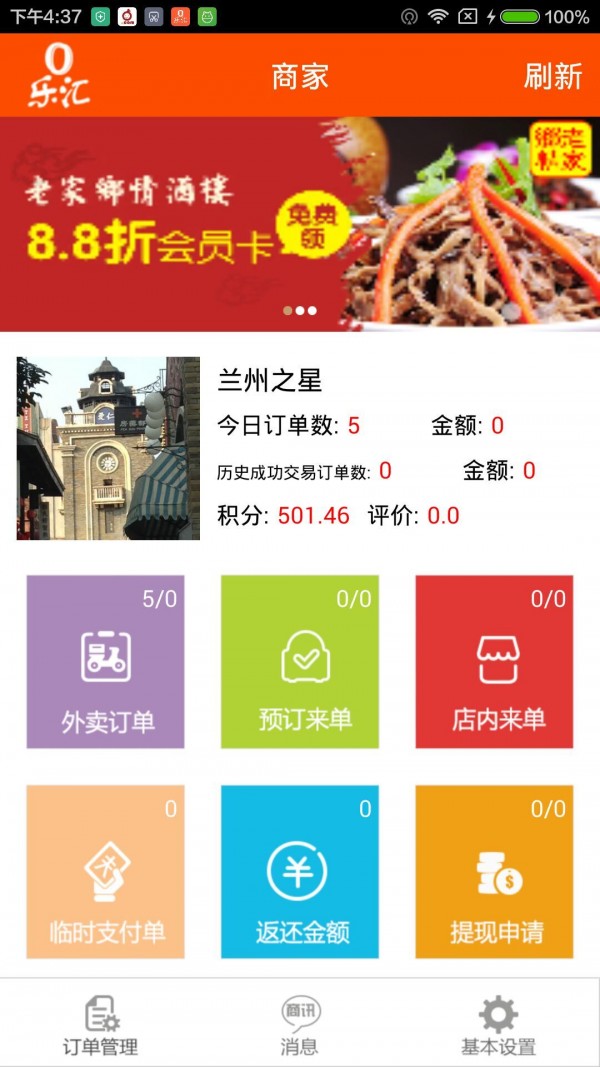Switch to the 消息 tab

(x=300, y=1025)
